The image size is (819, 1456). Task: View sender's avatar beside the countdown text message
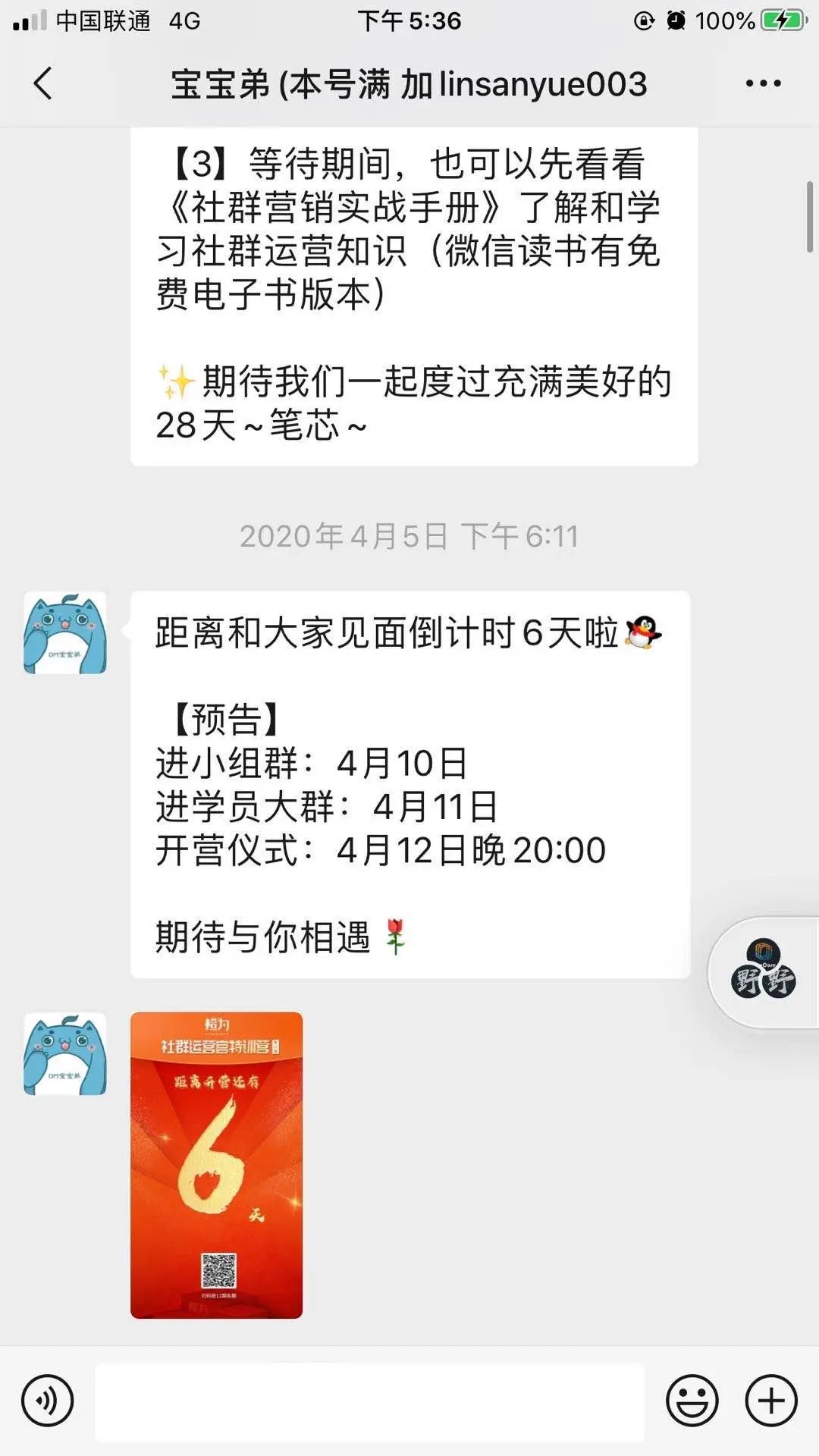point(65,633)
